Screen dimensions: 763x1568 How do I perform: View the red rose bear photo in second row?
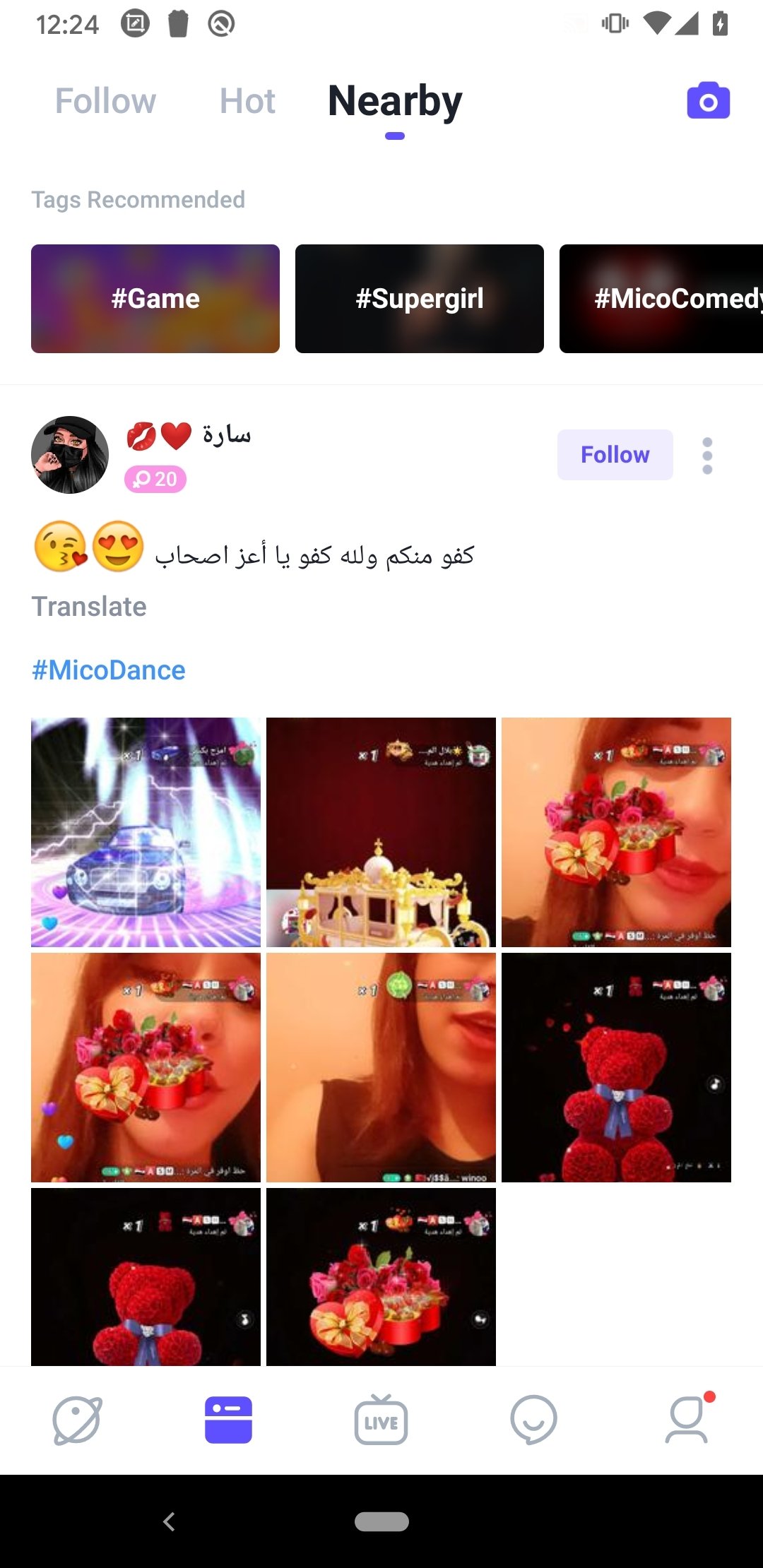point(616,1067)
